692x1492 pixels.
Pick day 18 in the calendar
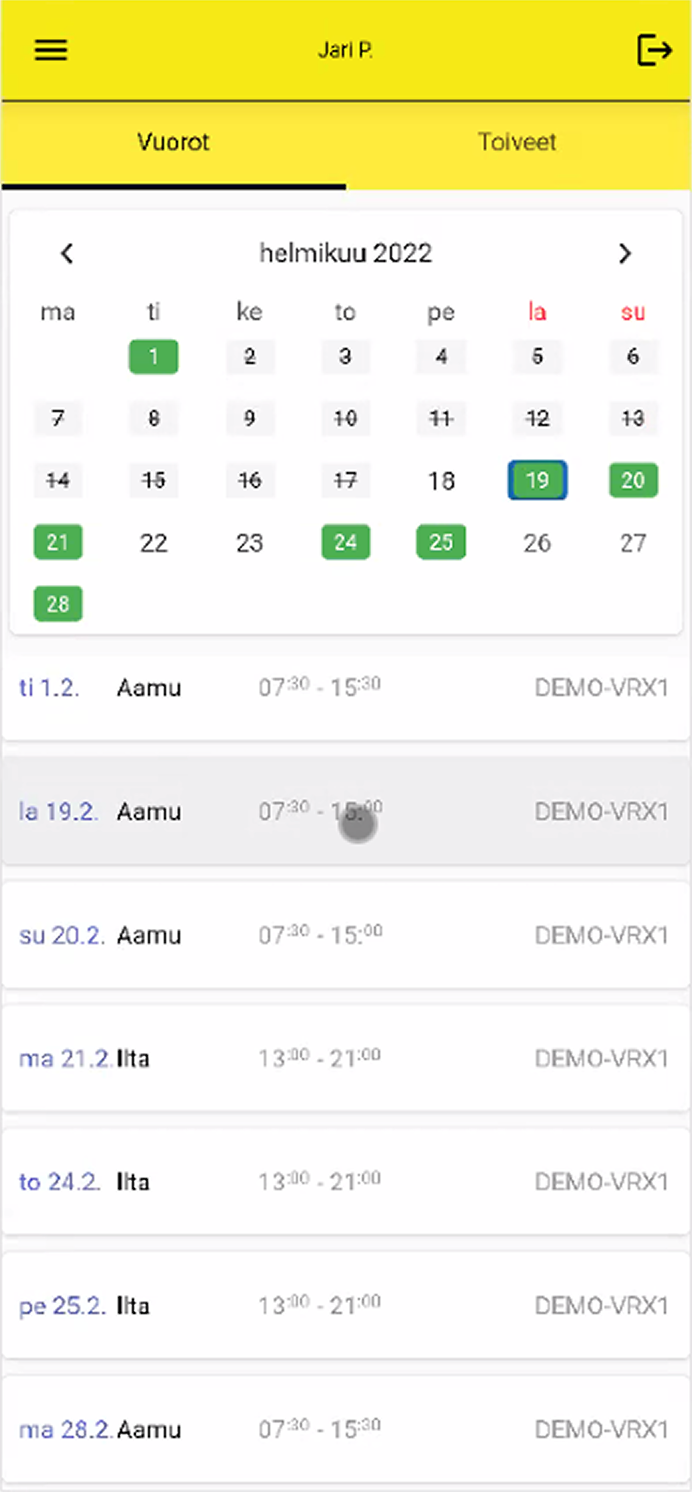[441, 481]
